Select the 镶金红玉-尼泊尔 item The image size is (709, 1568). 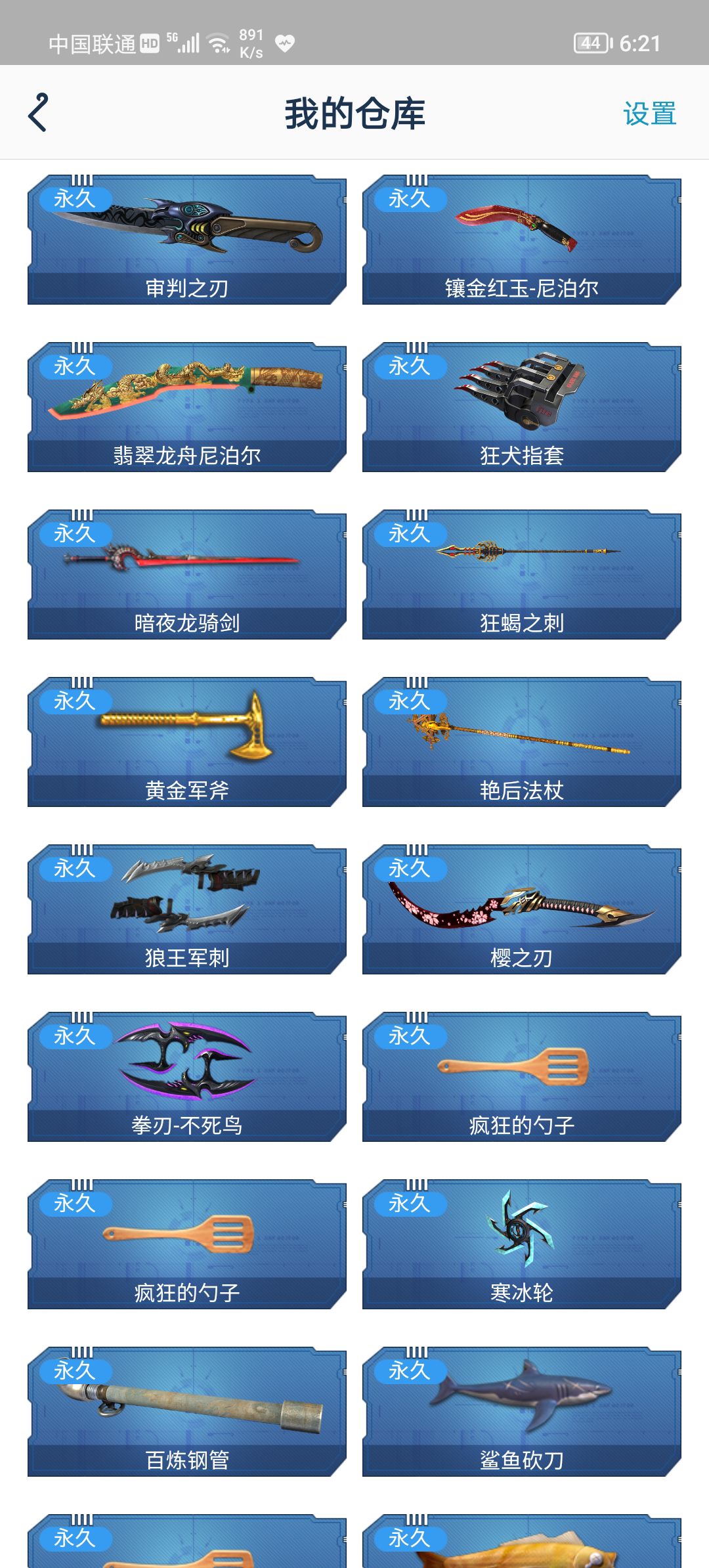click(x=521, y=240)
